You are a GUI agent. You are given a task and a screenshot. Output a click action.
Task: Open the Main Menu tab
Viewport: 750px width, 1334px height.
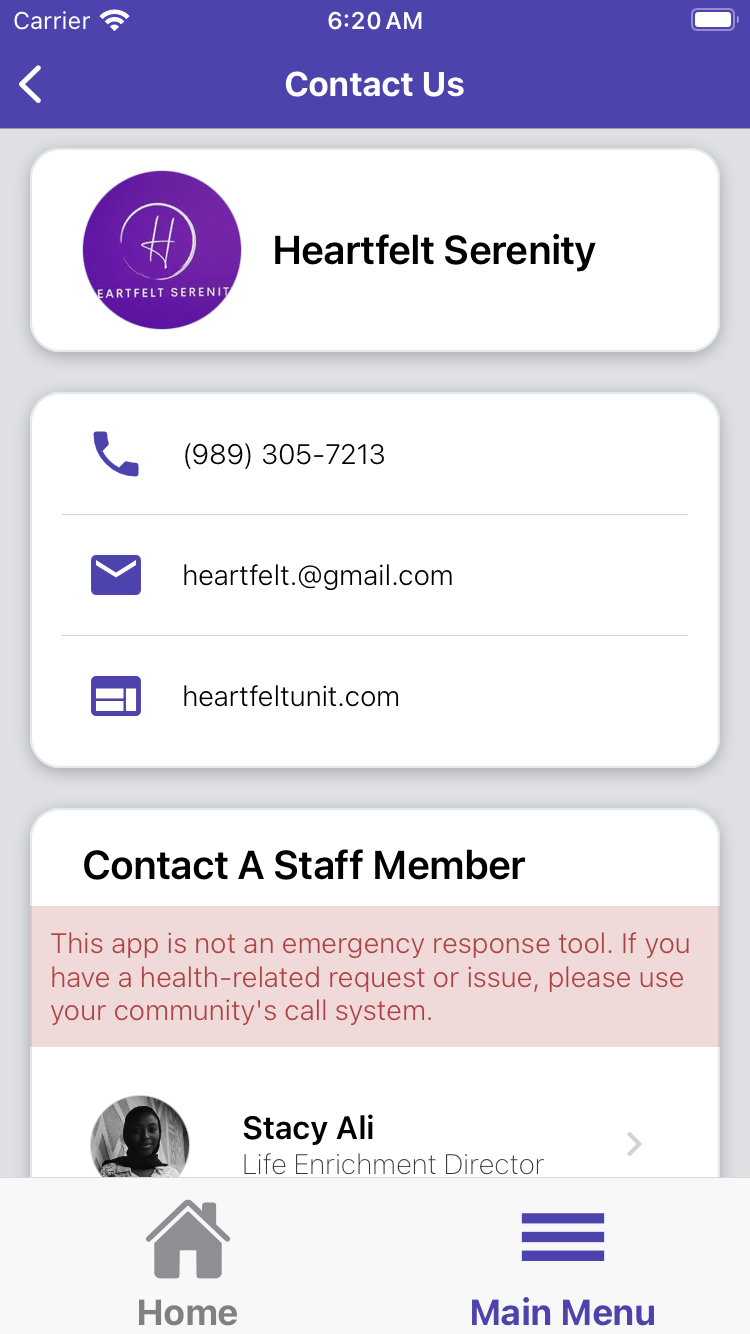tap(562, 1263)
